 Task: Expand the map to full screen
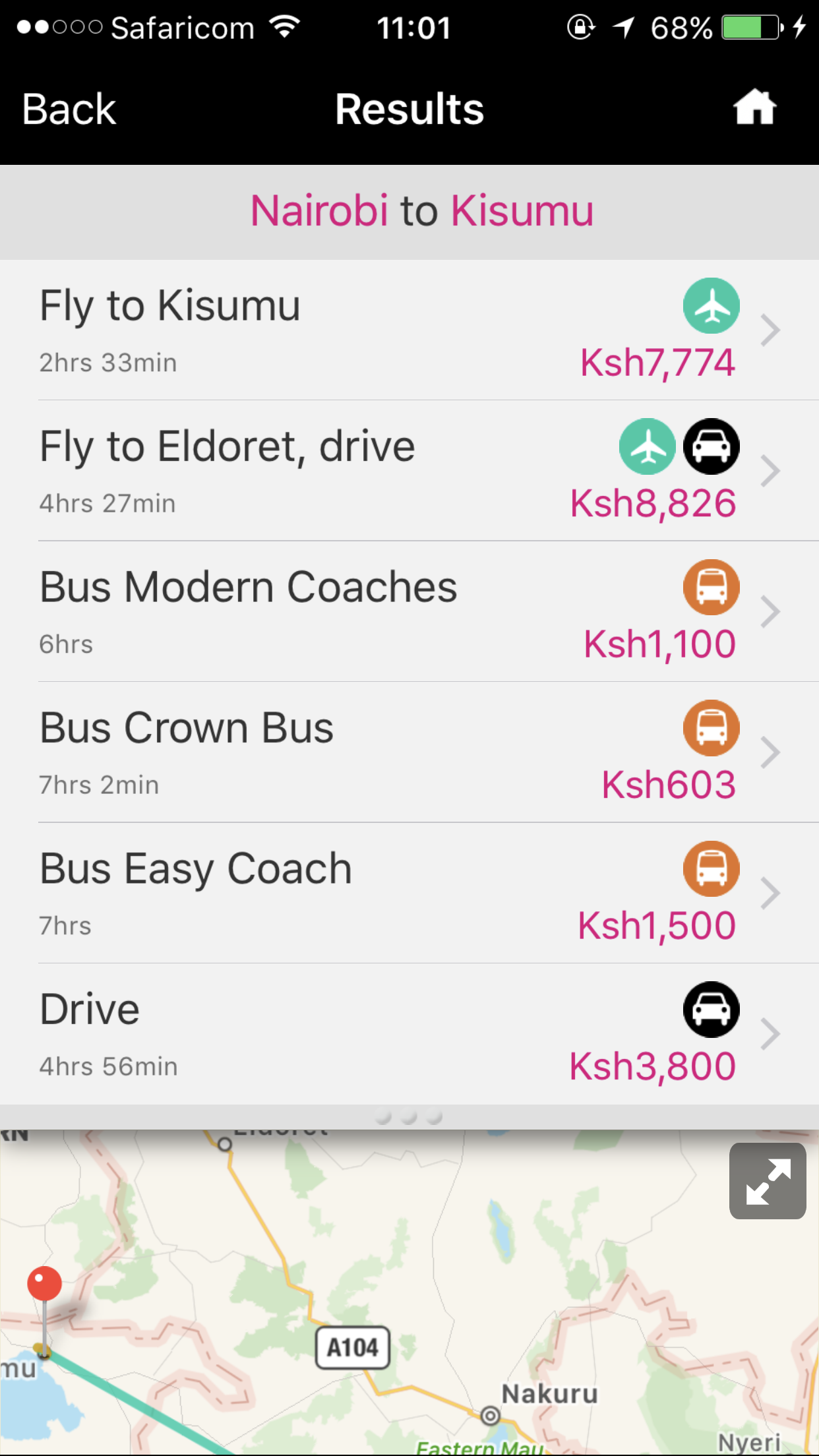coord(768,1181)
